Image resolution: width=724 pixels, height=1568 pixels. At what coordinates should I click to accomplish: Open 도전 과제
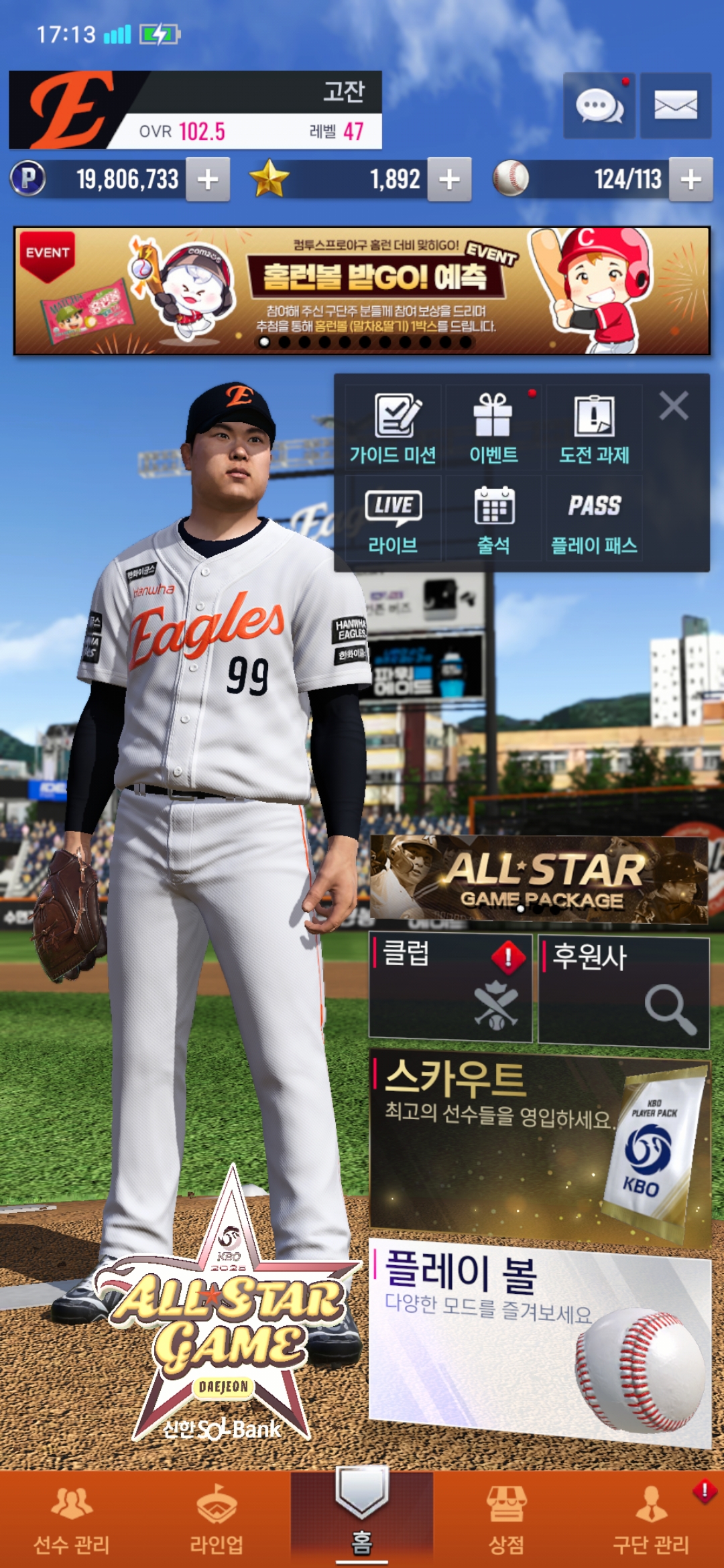594,428
